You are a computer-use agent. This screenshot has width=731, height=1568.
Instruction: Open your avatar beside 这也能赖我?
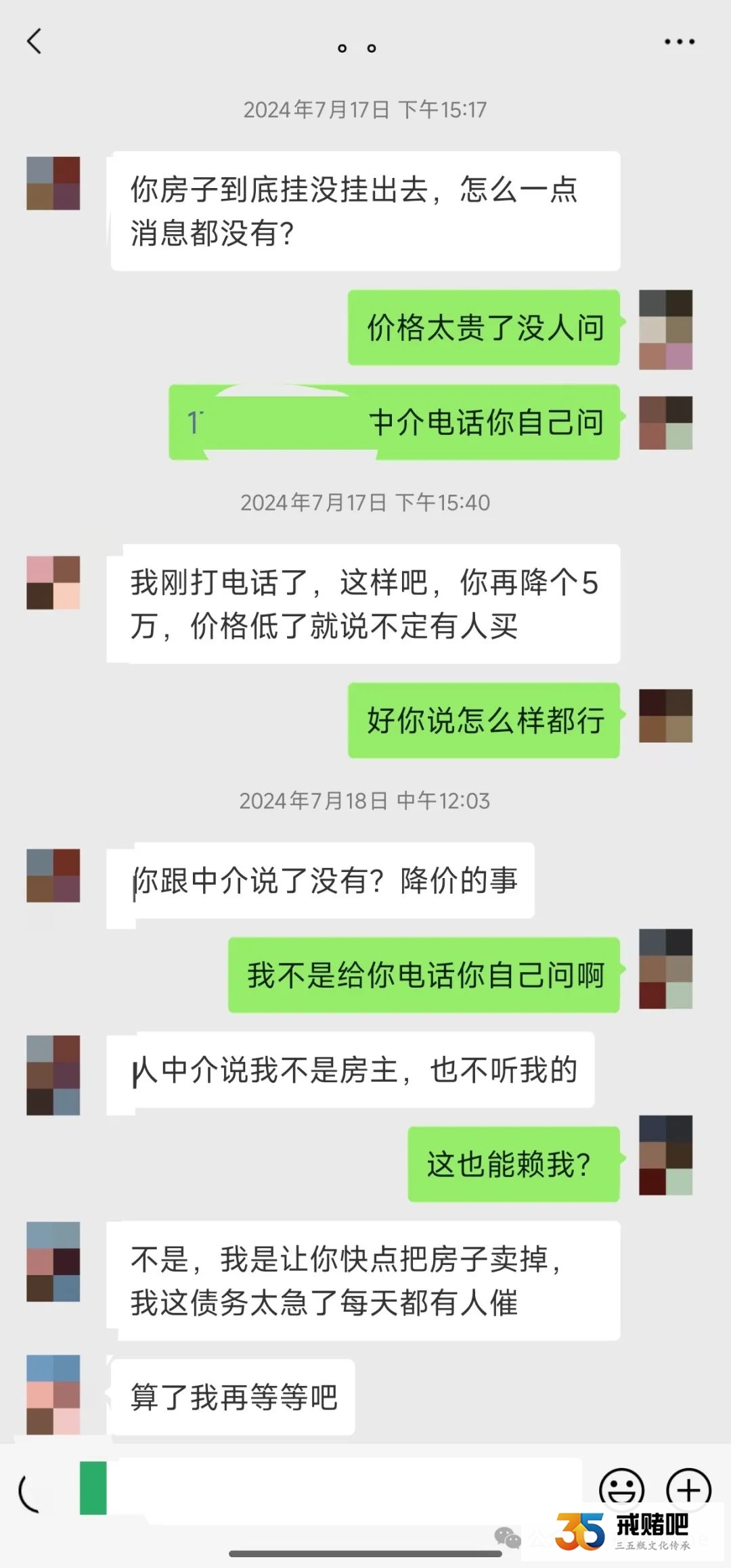666,1155
